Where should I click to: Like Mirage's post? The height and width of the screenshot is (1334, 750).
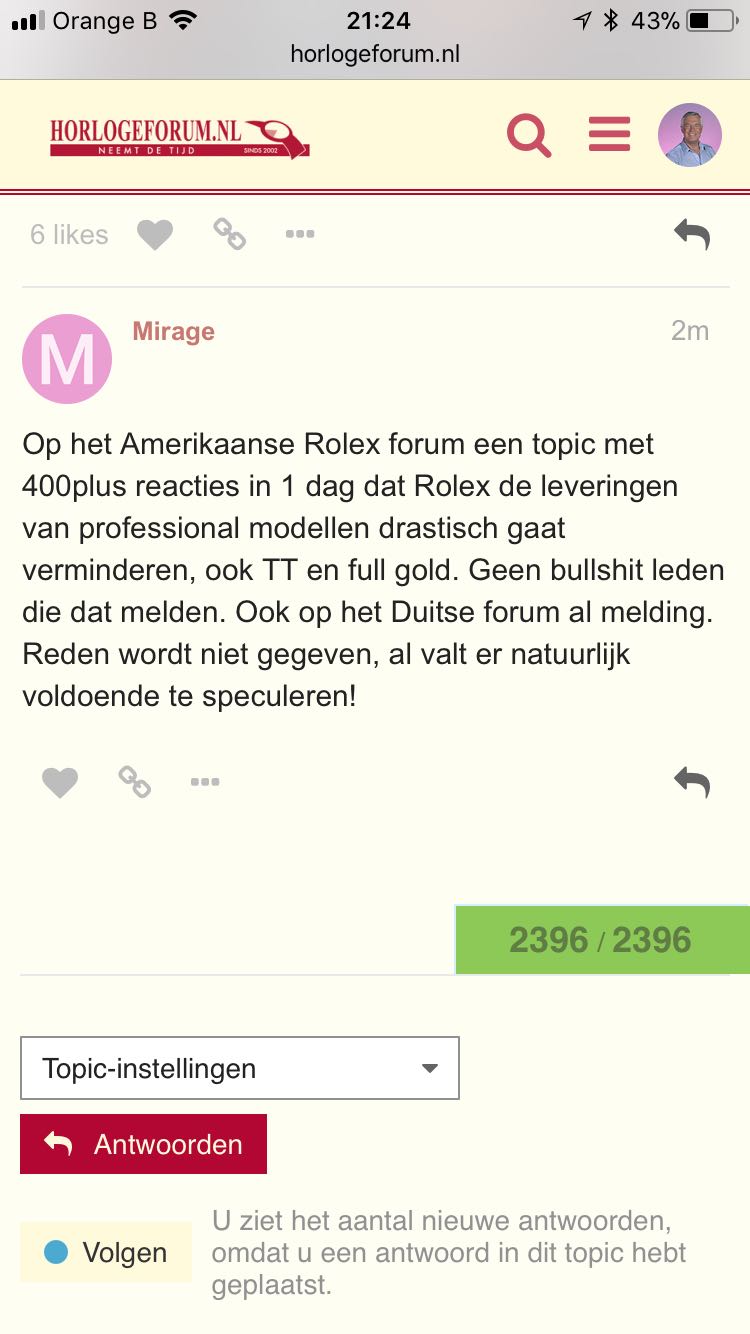60,782
